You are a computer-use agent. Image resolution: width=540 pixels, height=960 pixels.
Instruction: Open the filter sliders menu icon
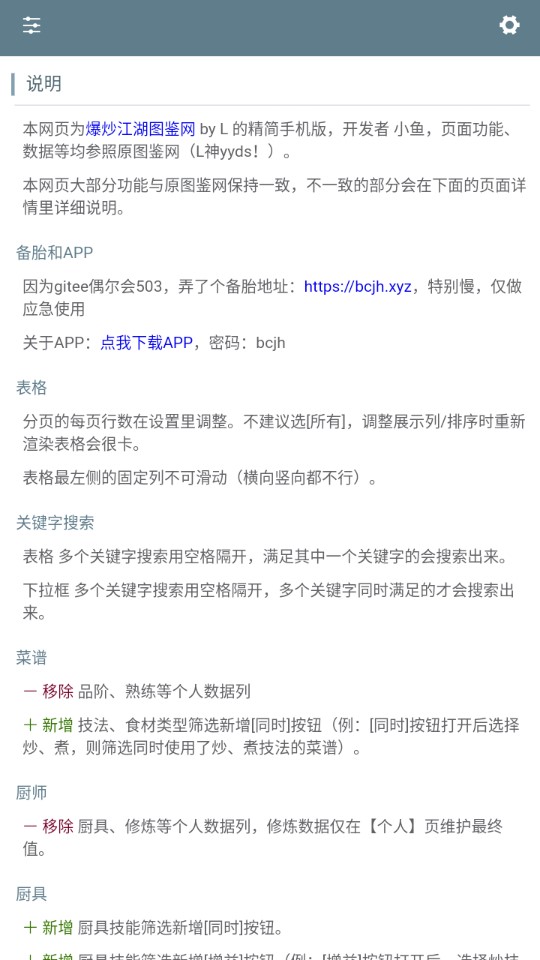coord(31,25)
